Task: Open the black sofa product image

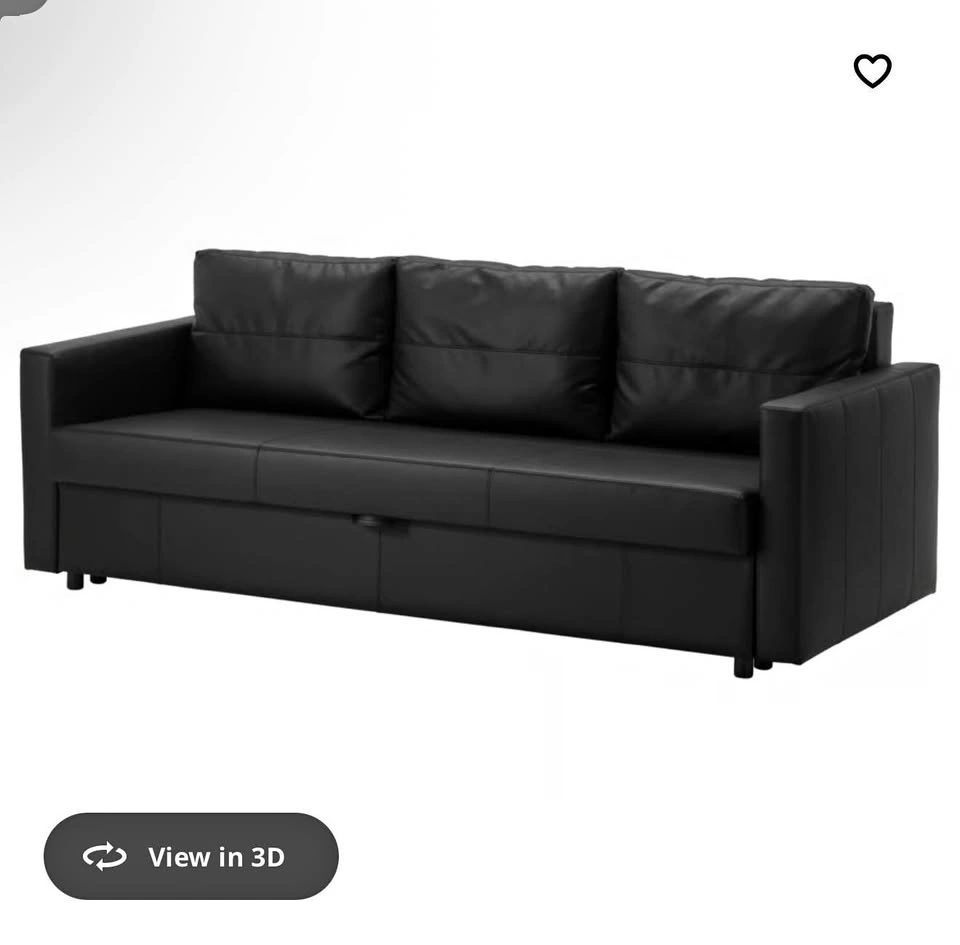Action: (479, 463)
